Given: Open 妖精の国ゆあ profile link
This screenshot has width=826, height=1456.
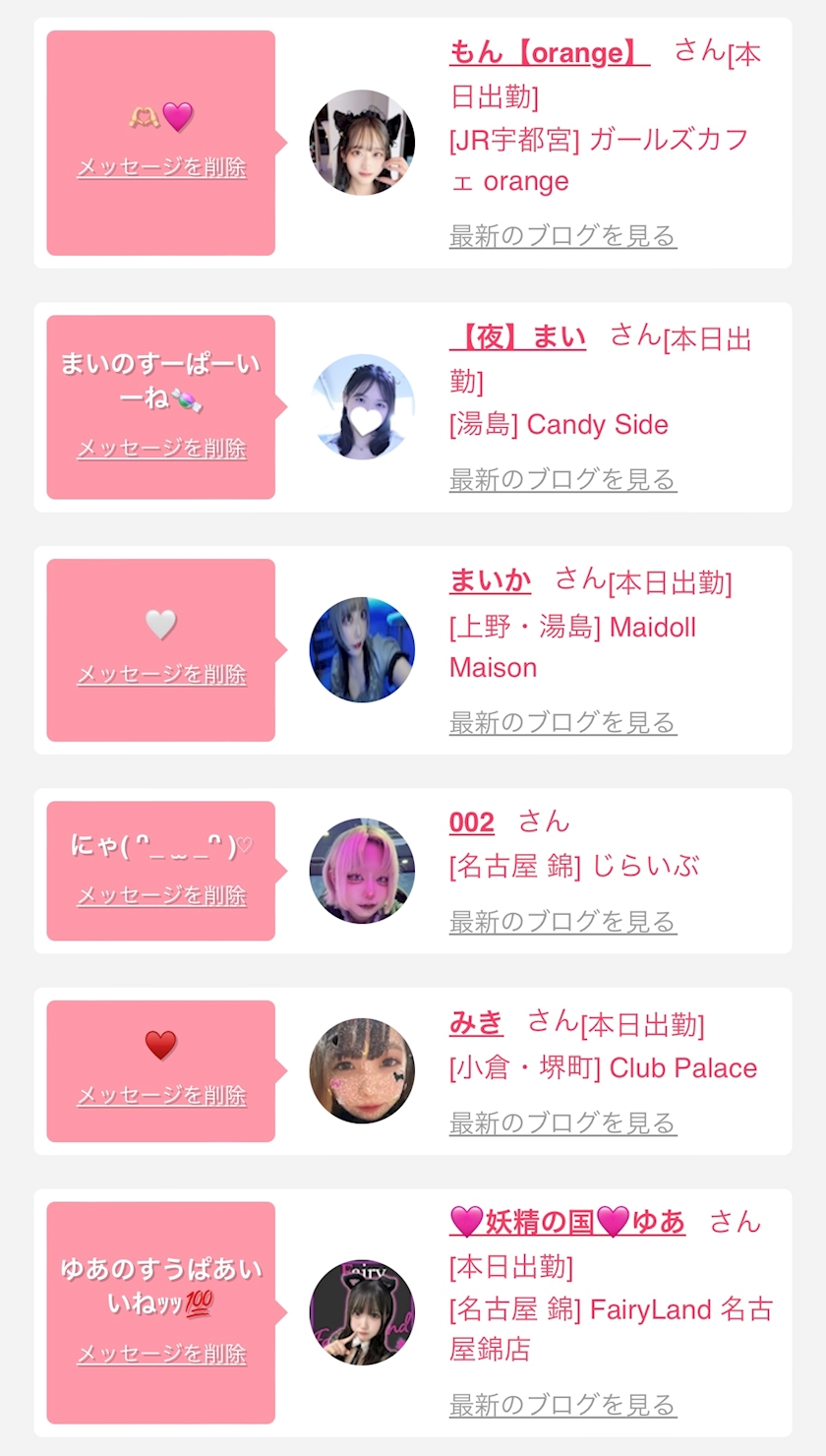Looking at the screenshot, I should coord(566,1222).
